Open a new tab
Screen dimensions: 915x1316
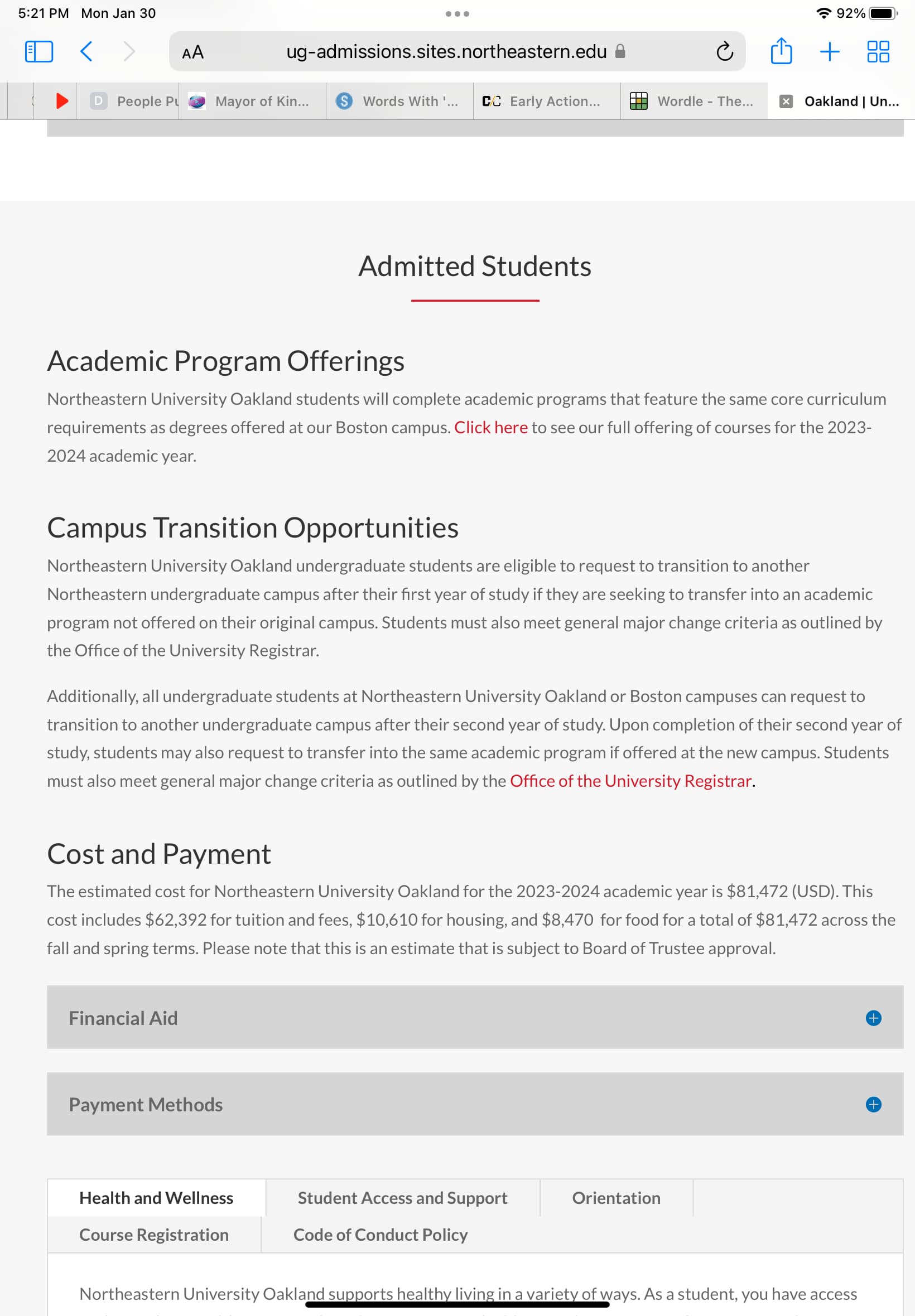829,51
